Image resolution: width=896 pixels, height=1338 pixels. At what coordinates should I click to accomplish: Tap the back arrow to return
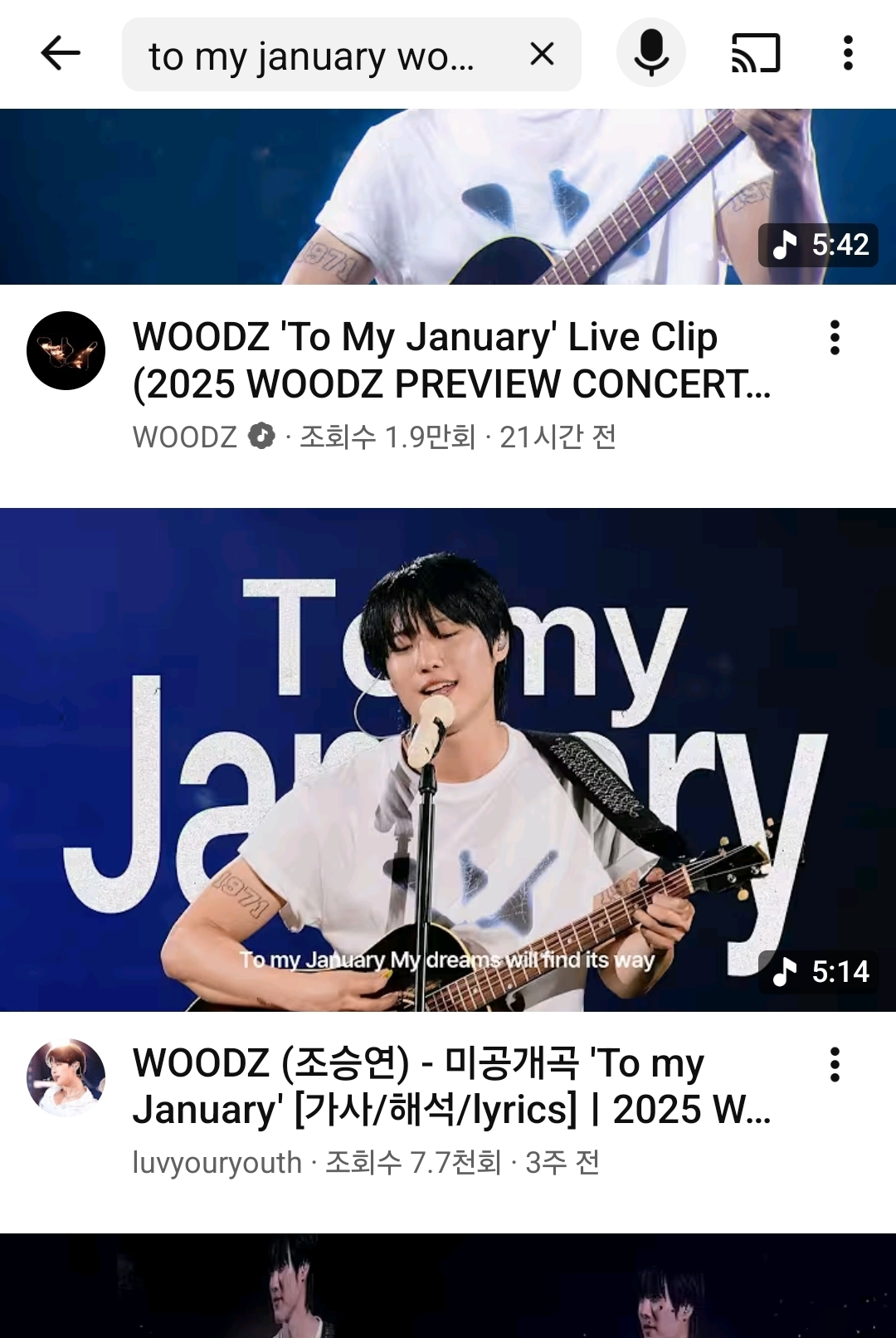(58, 53)
